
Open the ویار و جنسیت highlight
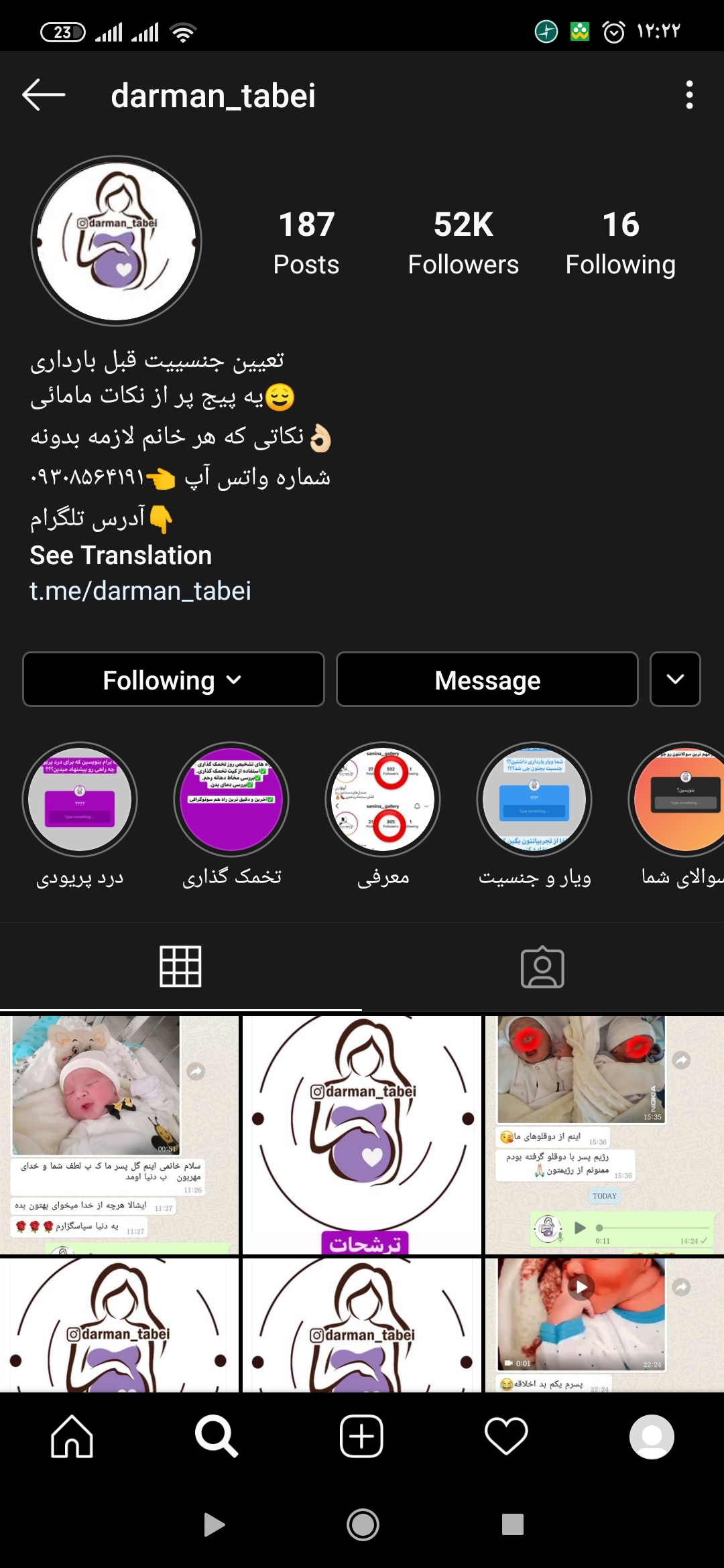click(534, 799)
